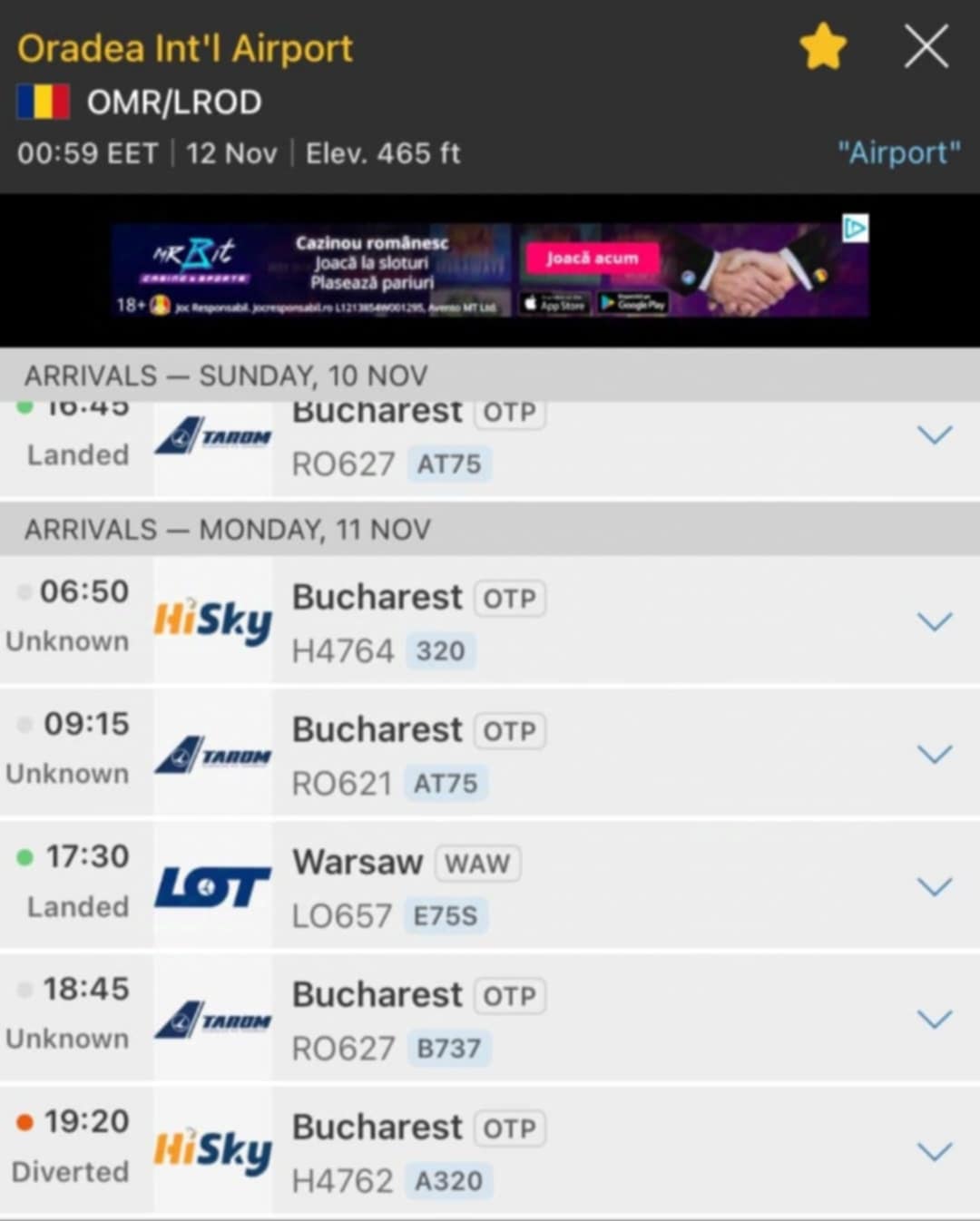The image size is (980, 1221).
Task: Expand the 06:50 HiSky H4764 arrival
Action: 934,621
